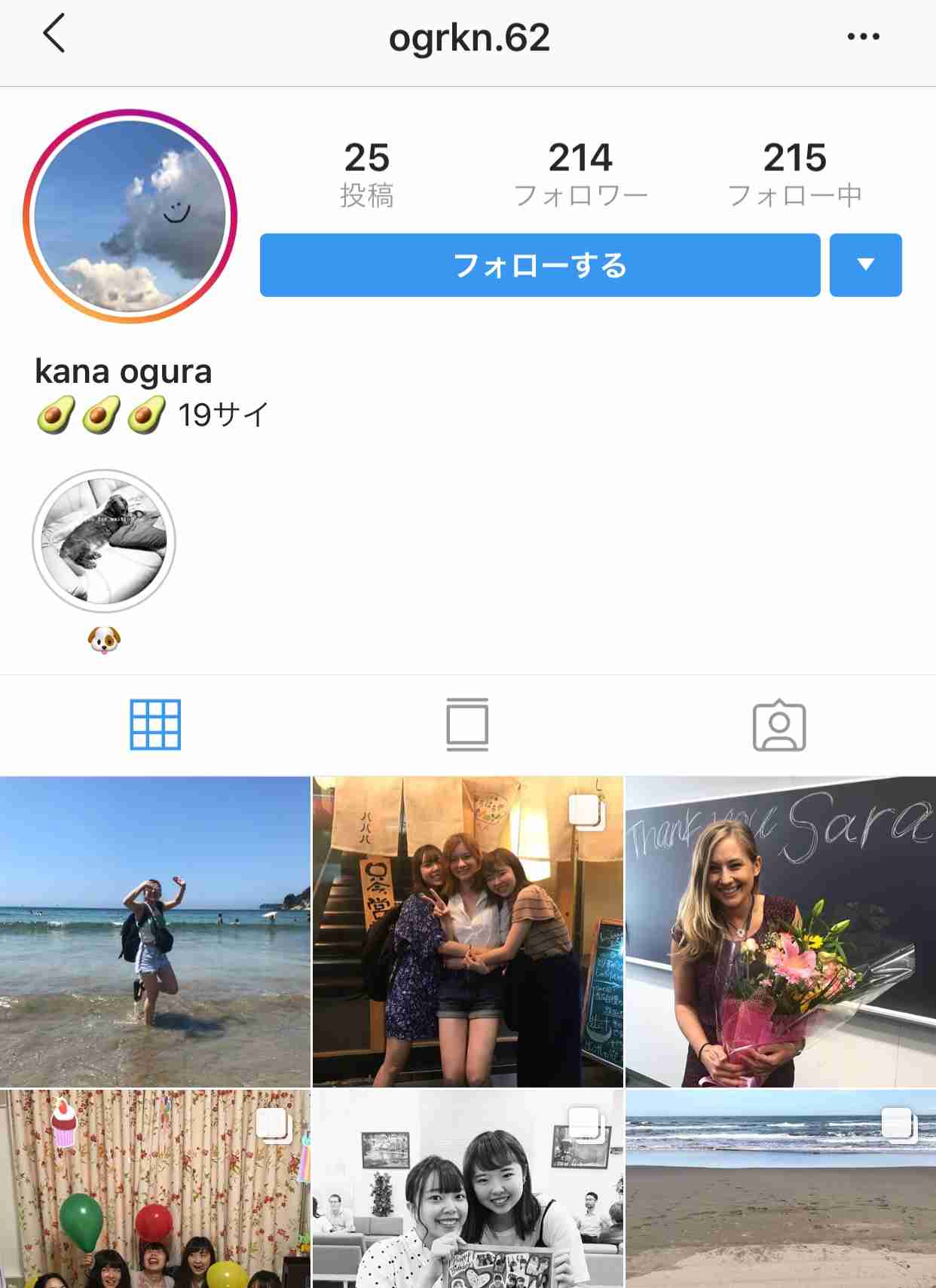Open the three girls restaurant post
The image size is (936, 1288).
(x=467, y=932)
